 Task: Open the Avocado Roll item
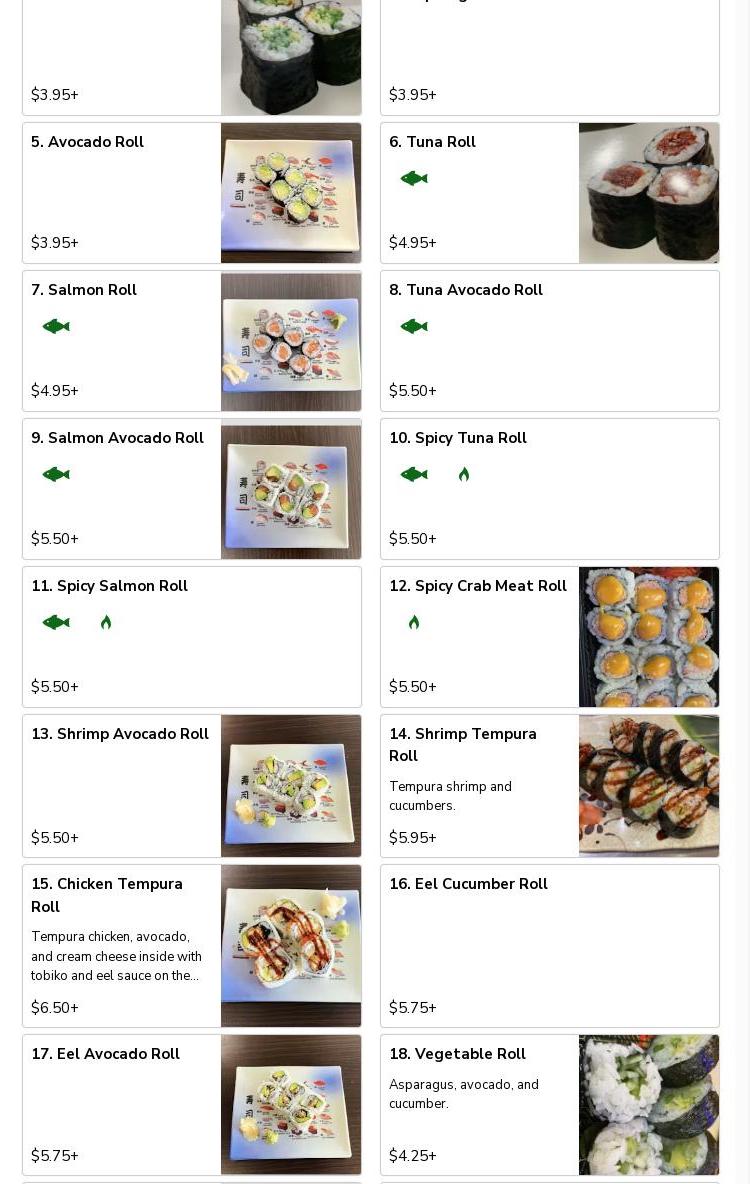pos(191,193)
